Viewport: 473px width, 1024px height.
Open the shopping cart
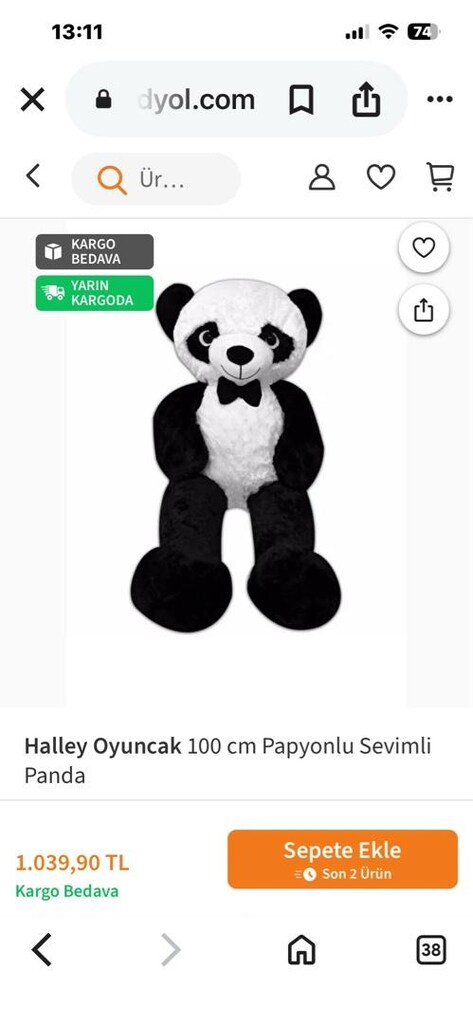[x=440, y=177]
